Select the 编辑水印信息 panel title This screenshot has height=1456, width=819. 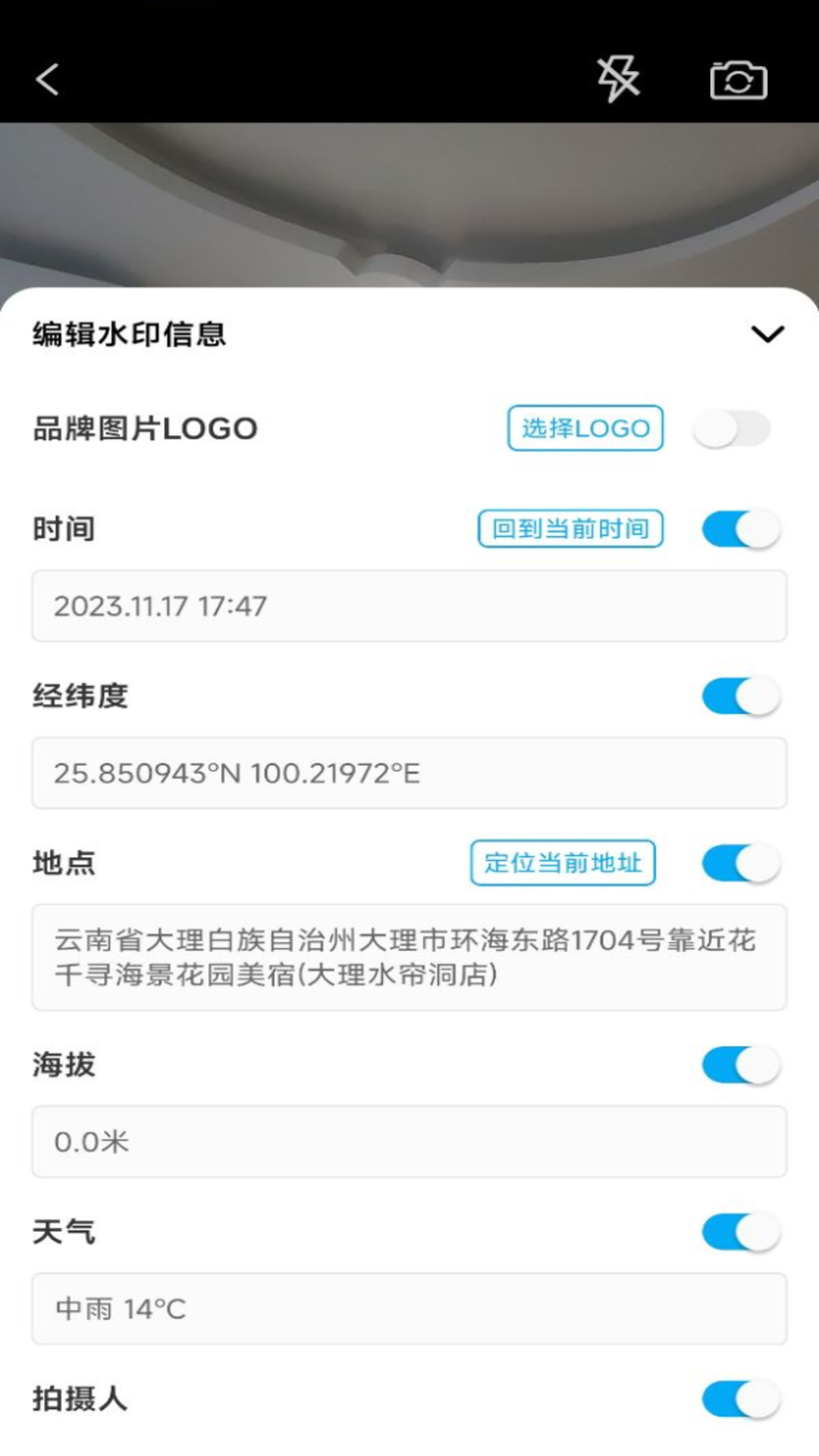pos(127,334)
